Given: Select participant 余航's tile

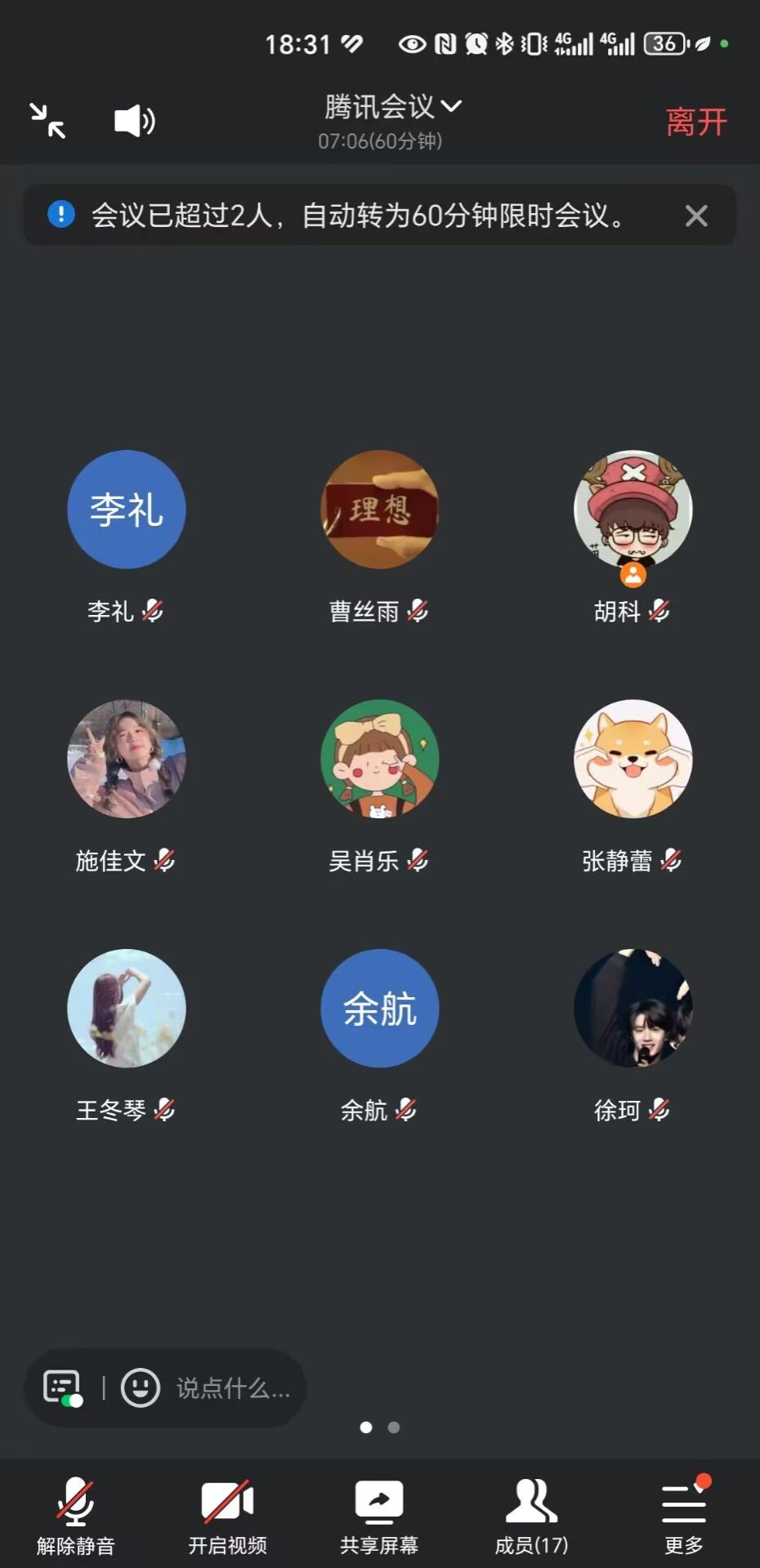Looking at the screenshot, I should click(x=379, y=1008).
